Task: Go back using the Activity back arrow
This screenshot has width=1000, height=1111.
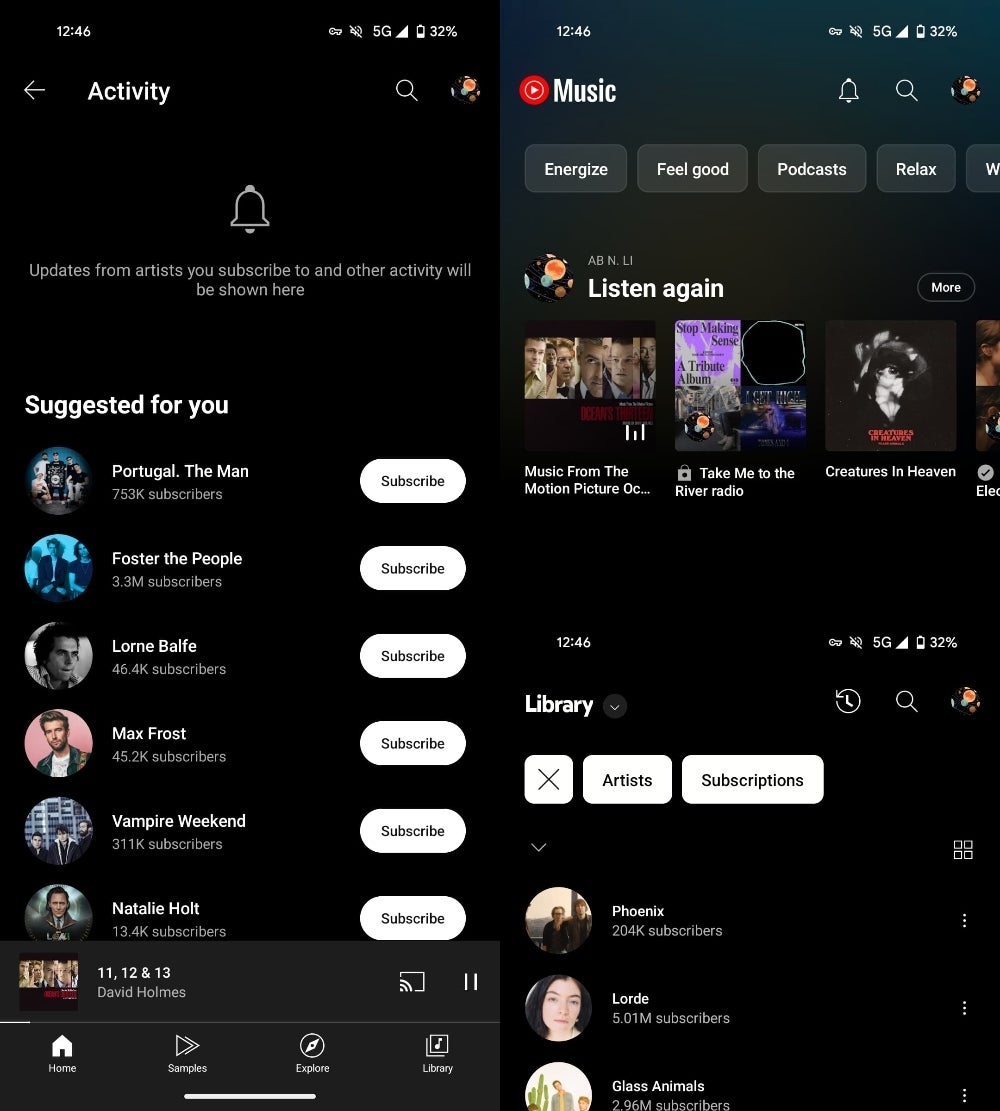Action: pos(34,89)
